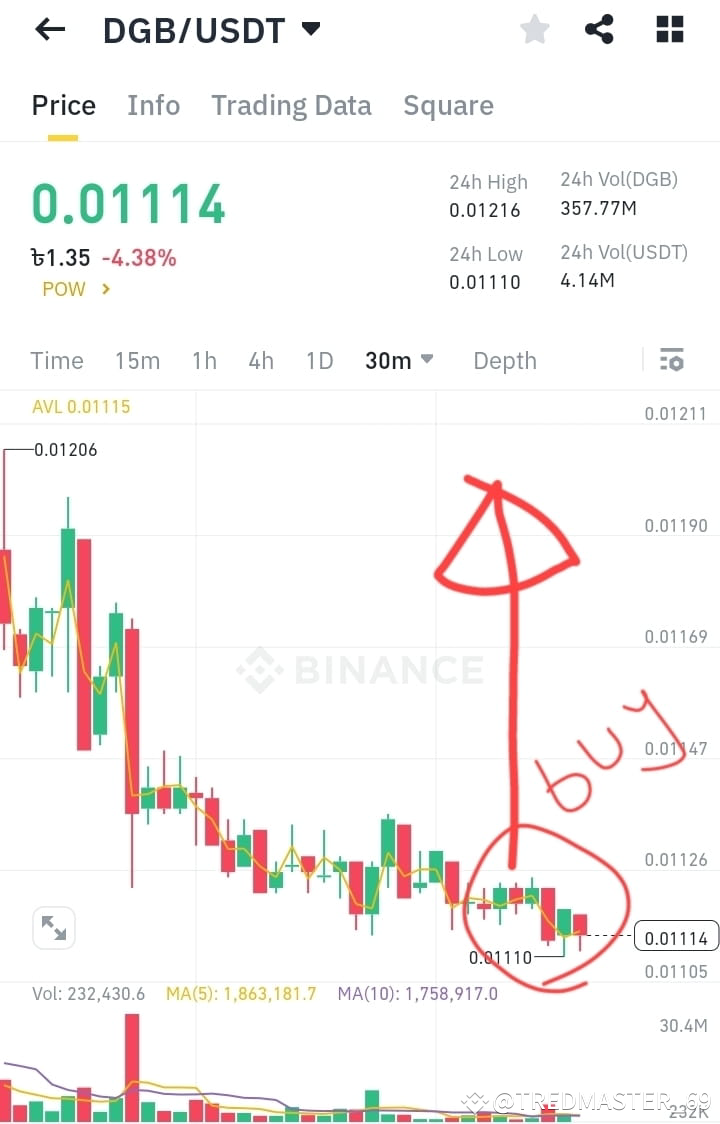Expand the chart to fullscreen
Image resolution: width=720 pixels, height=1124 pixels.
coord(53,928)
